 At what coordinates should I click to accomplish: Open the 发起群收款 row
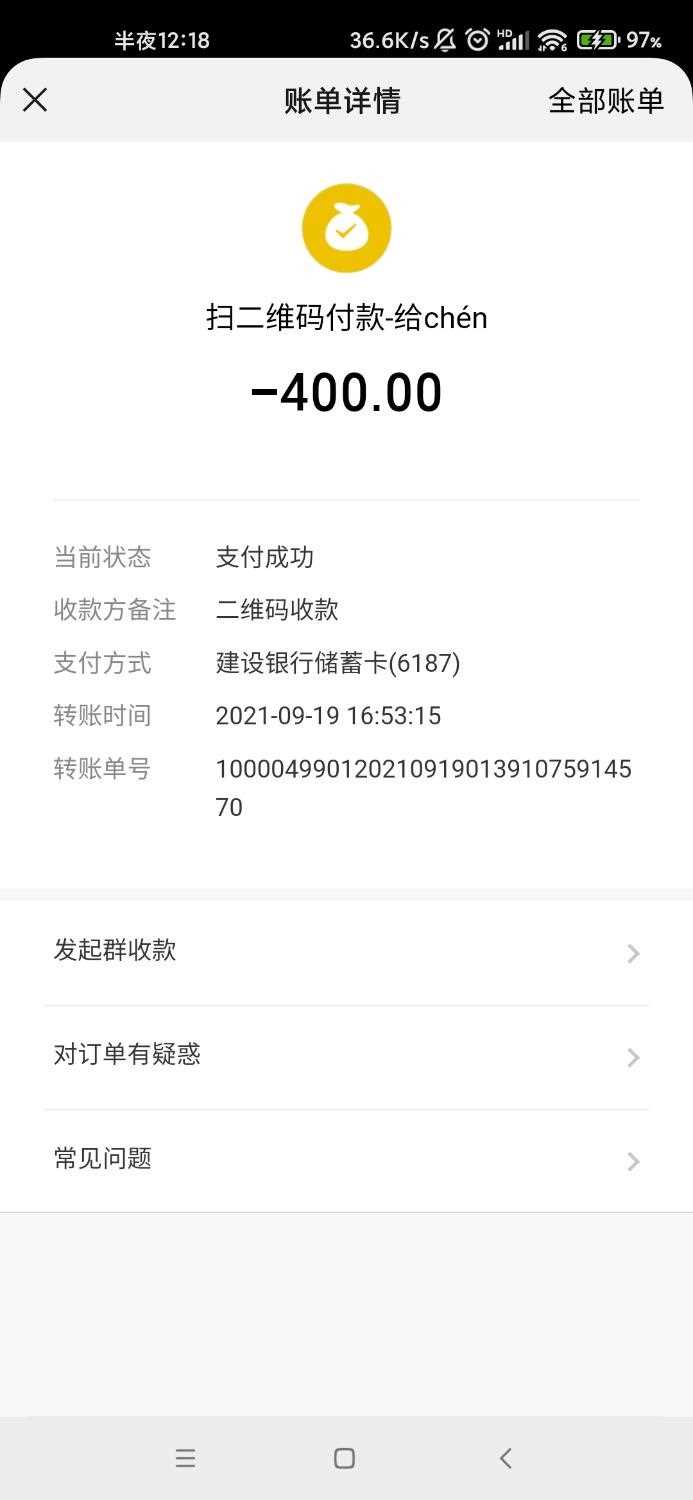pyautogui.click(x=346, y=952)
